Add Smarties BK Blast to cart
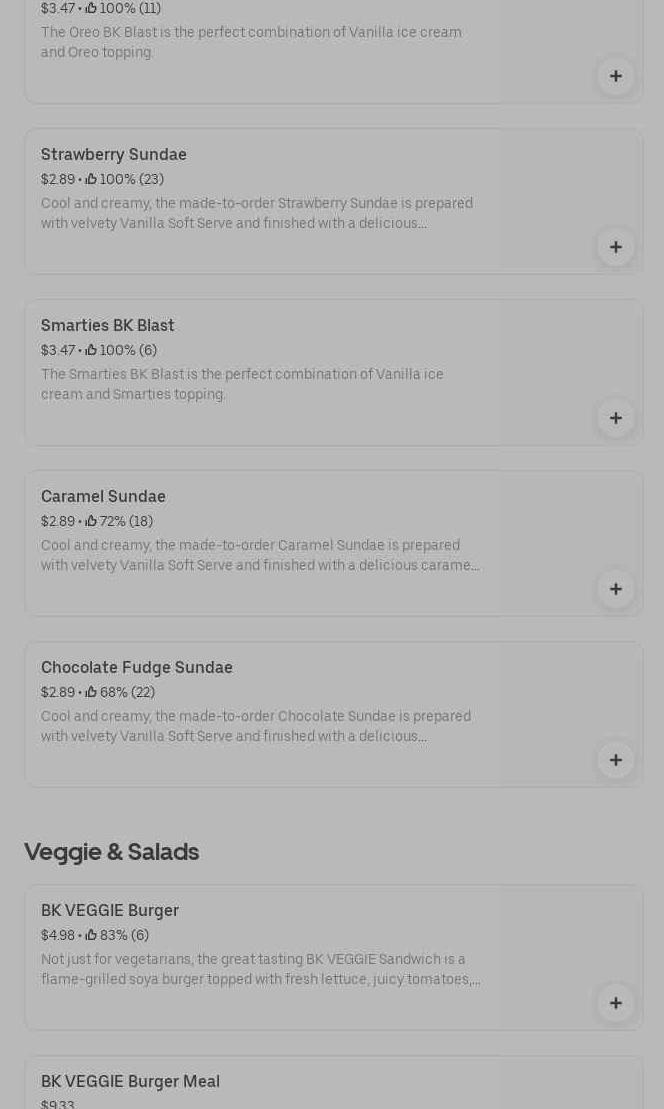Image resolution: width=664 pixels, height=1109 pixels. [x=615, y=418]
